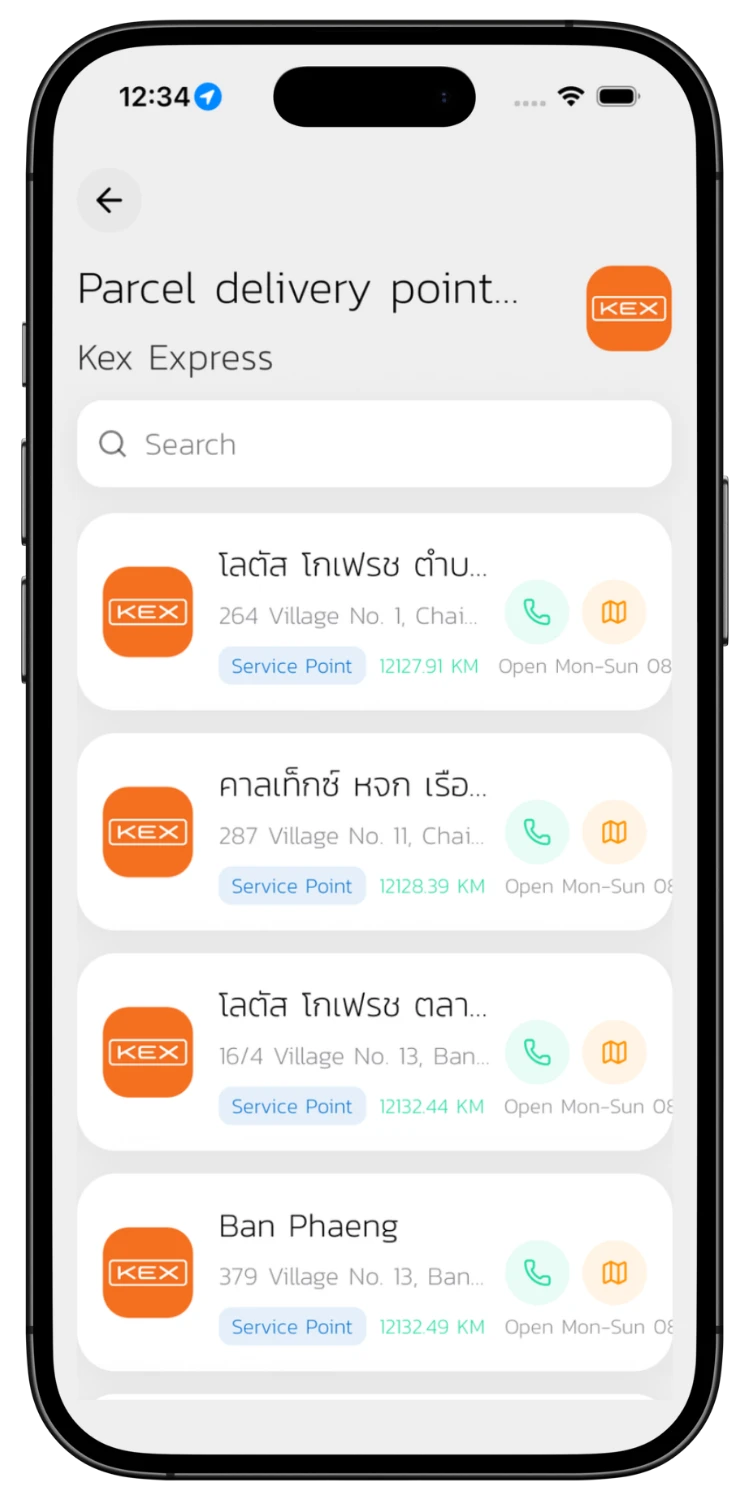Open map for 264 Village No. 1 location
Viewport: 750px width, 1500px height.
(x=614, y=612)
